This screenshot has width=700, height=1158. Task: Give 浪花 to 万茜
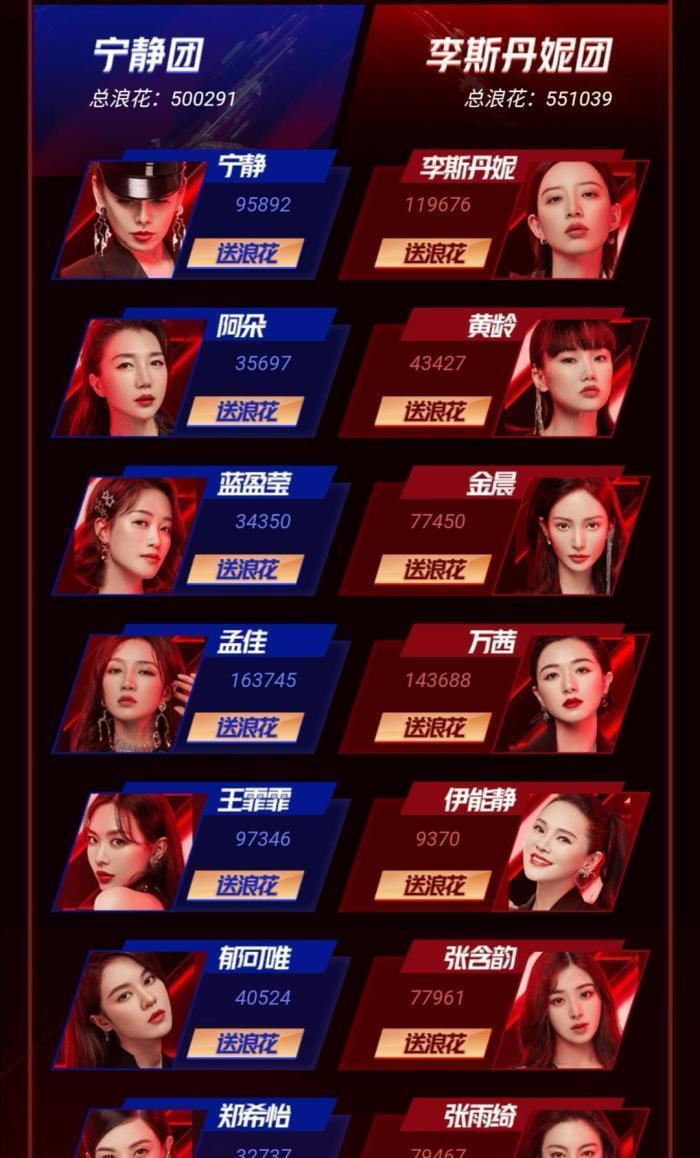point(432,727)
